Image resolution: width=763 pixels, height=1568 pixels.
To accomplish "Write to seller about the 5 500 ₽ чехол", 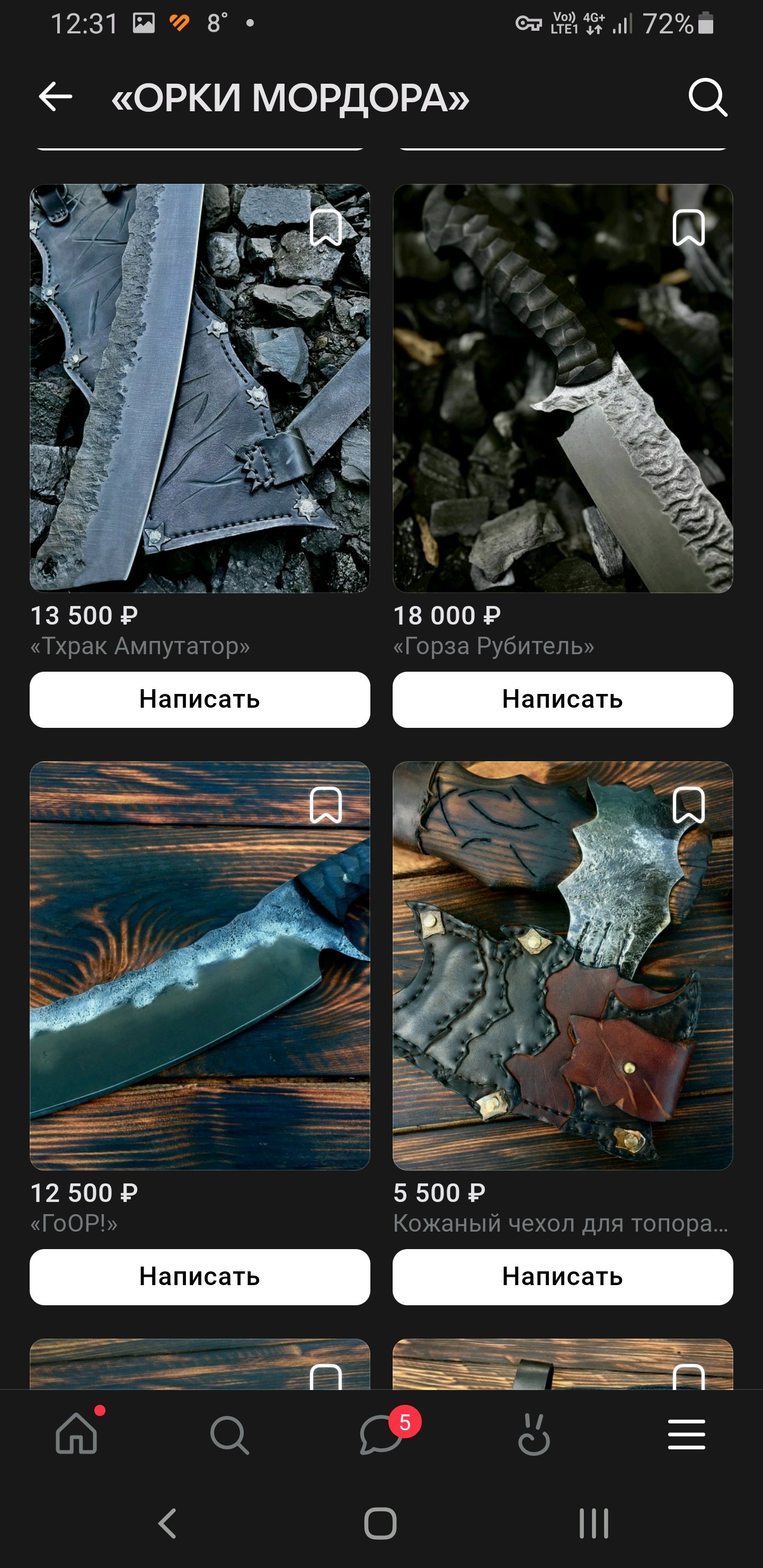I will coord(562,1277).
